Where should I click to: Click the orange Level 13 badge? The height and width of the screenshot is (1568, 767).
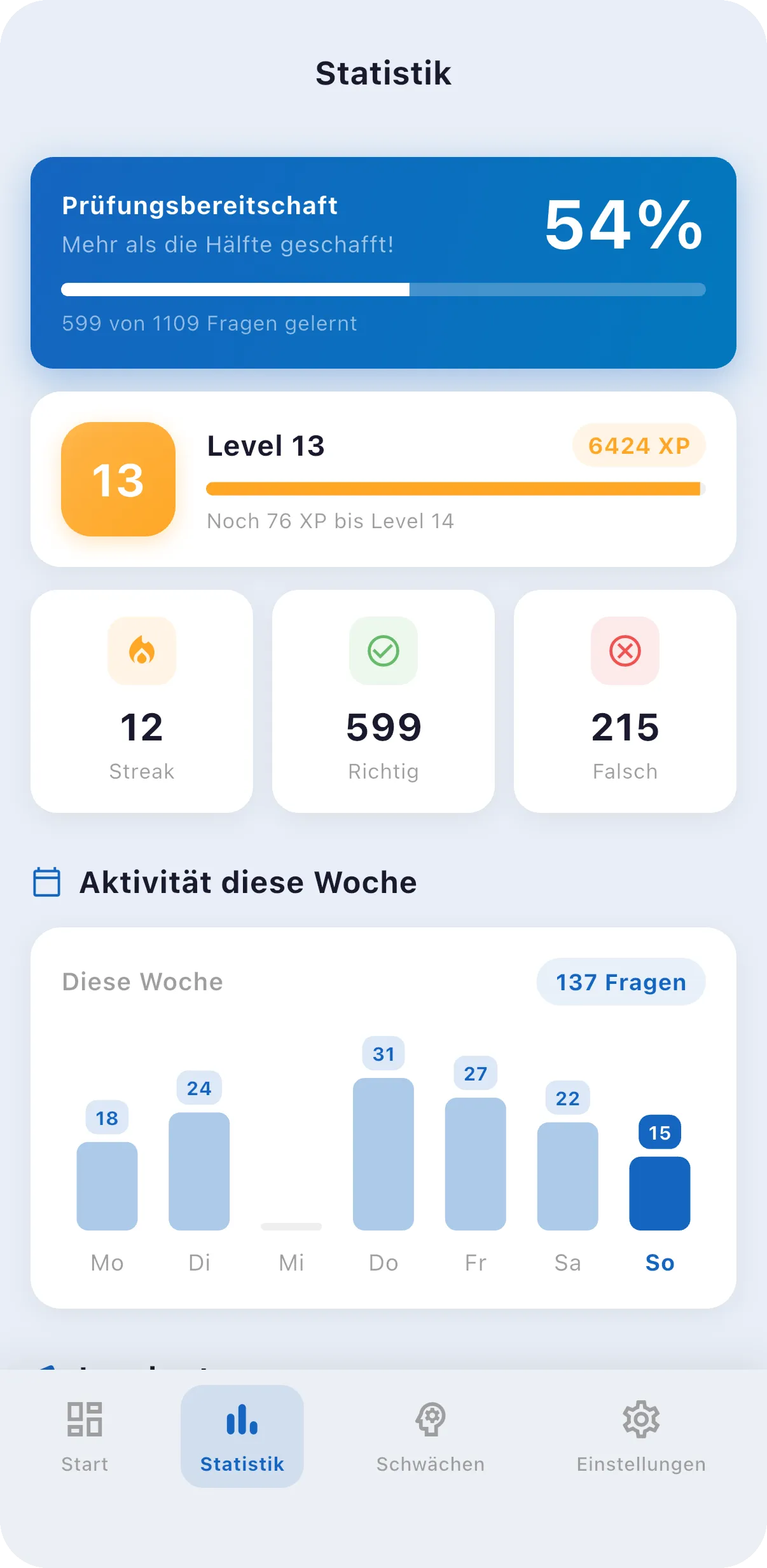tap(118, 481)
